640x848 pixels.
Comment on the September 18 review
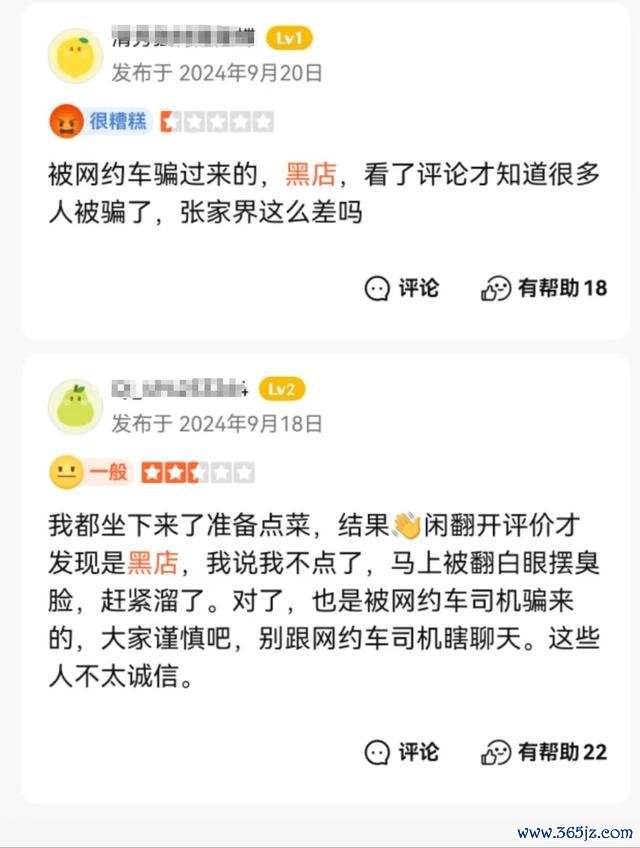(x=401, y=752)
